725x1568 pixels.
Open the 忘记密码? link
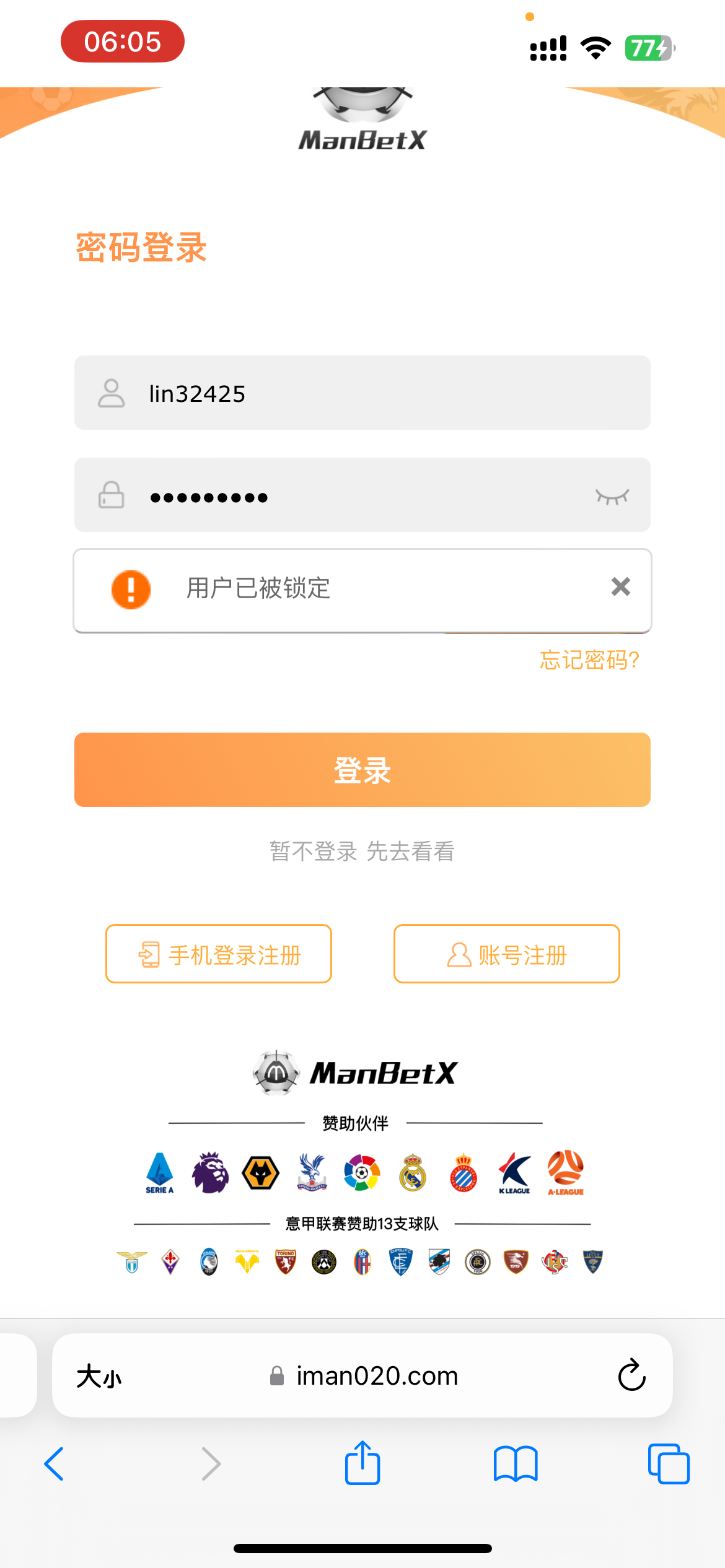[x=589, y=660]
